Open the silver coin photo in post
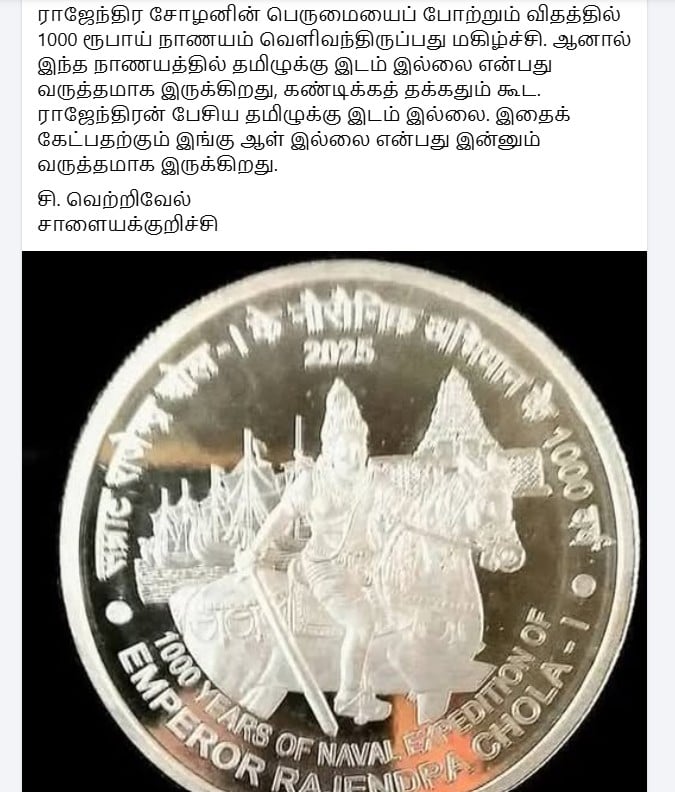Viewport: 675px width, 792px height. pos(335,520)
